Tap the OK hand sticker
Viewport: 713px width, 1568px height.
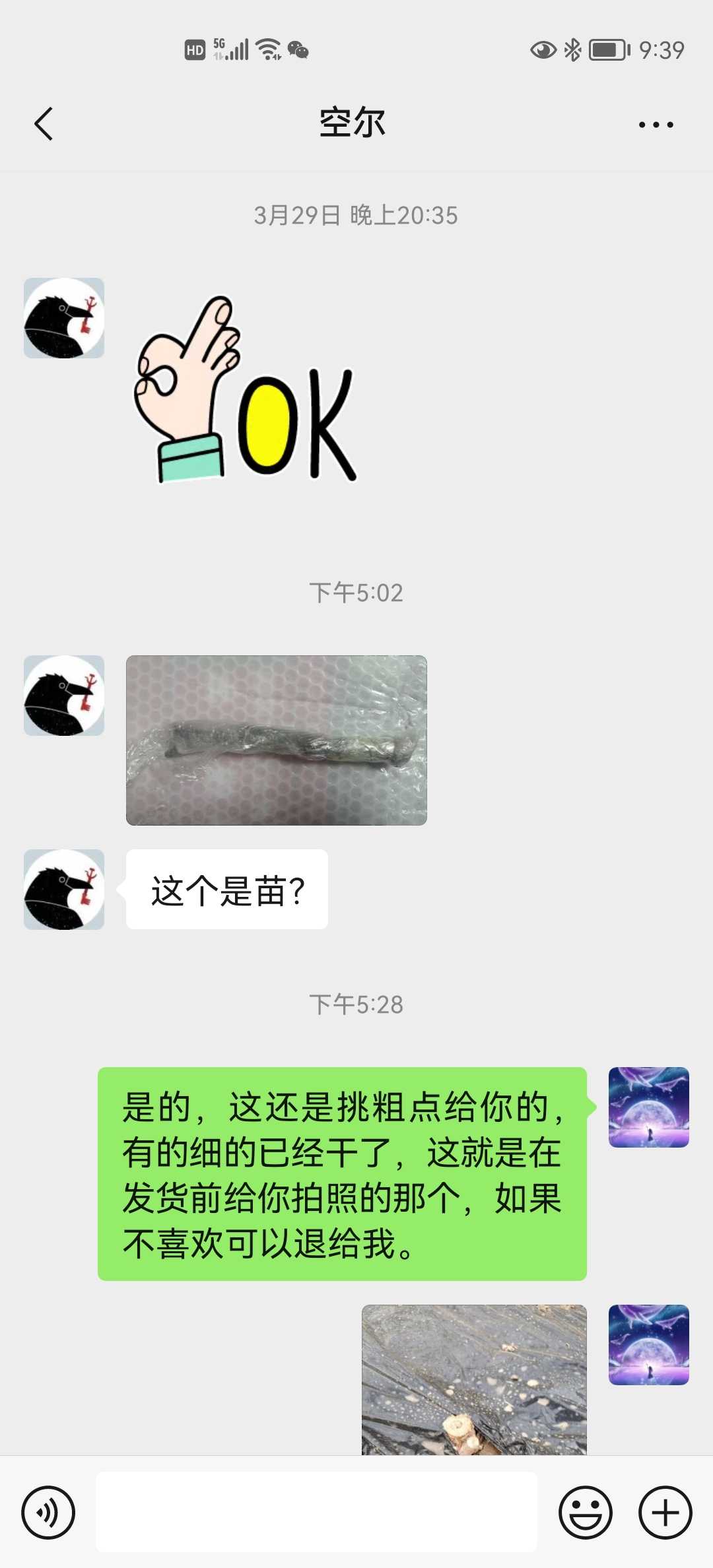pos(245,389)
